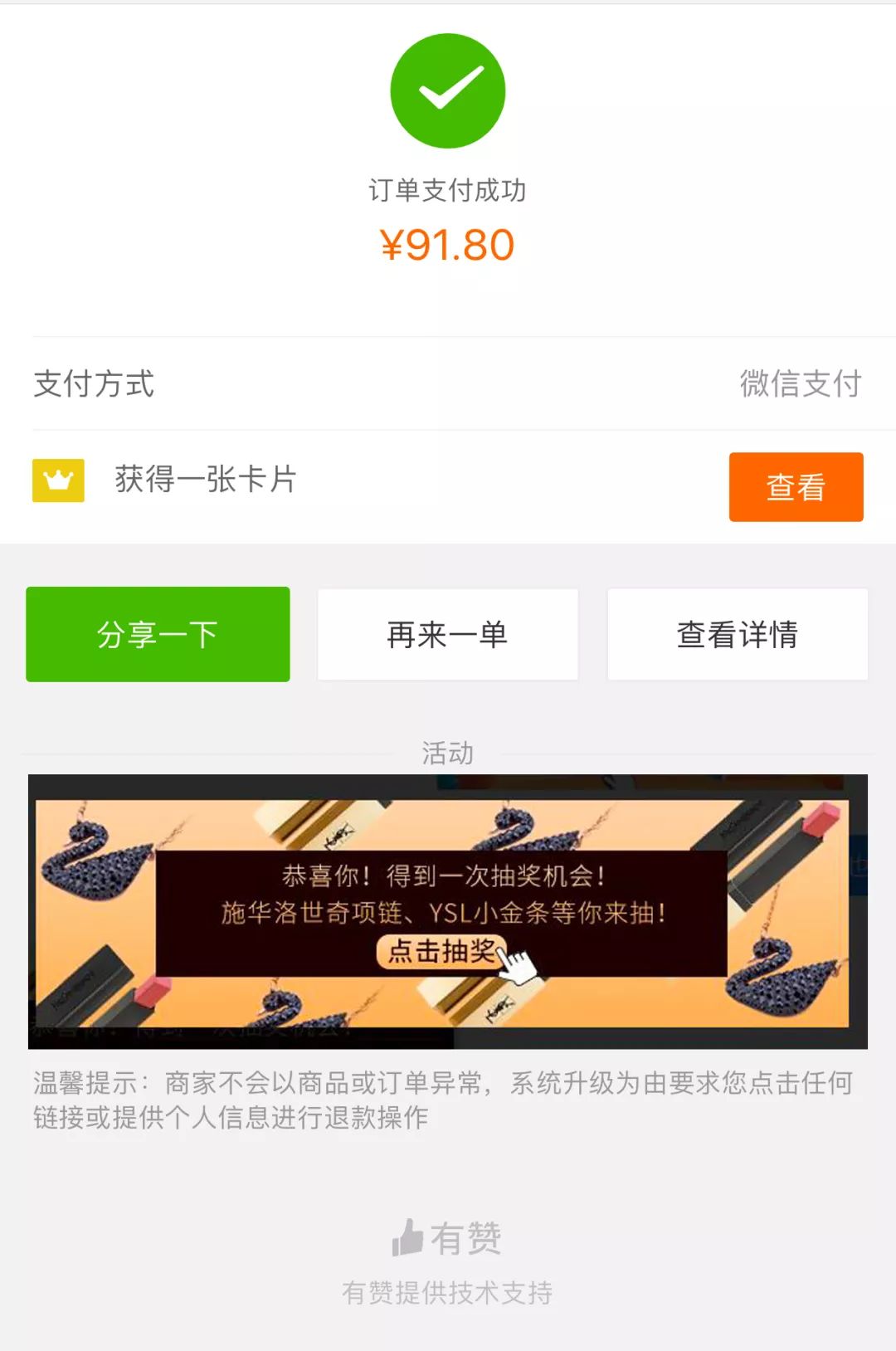
Task: Reorder by clicking 再来一单
Action: coord(447,633)
